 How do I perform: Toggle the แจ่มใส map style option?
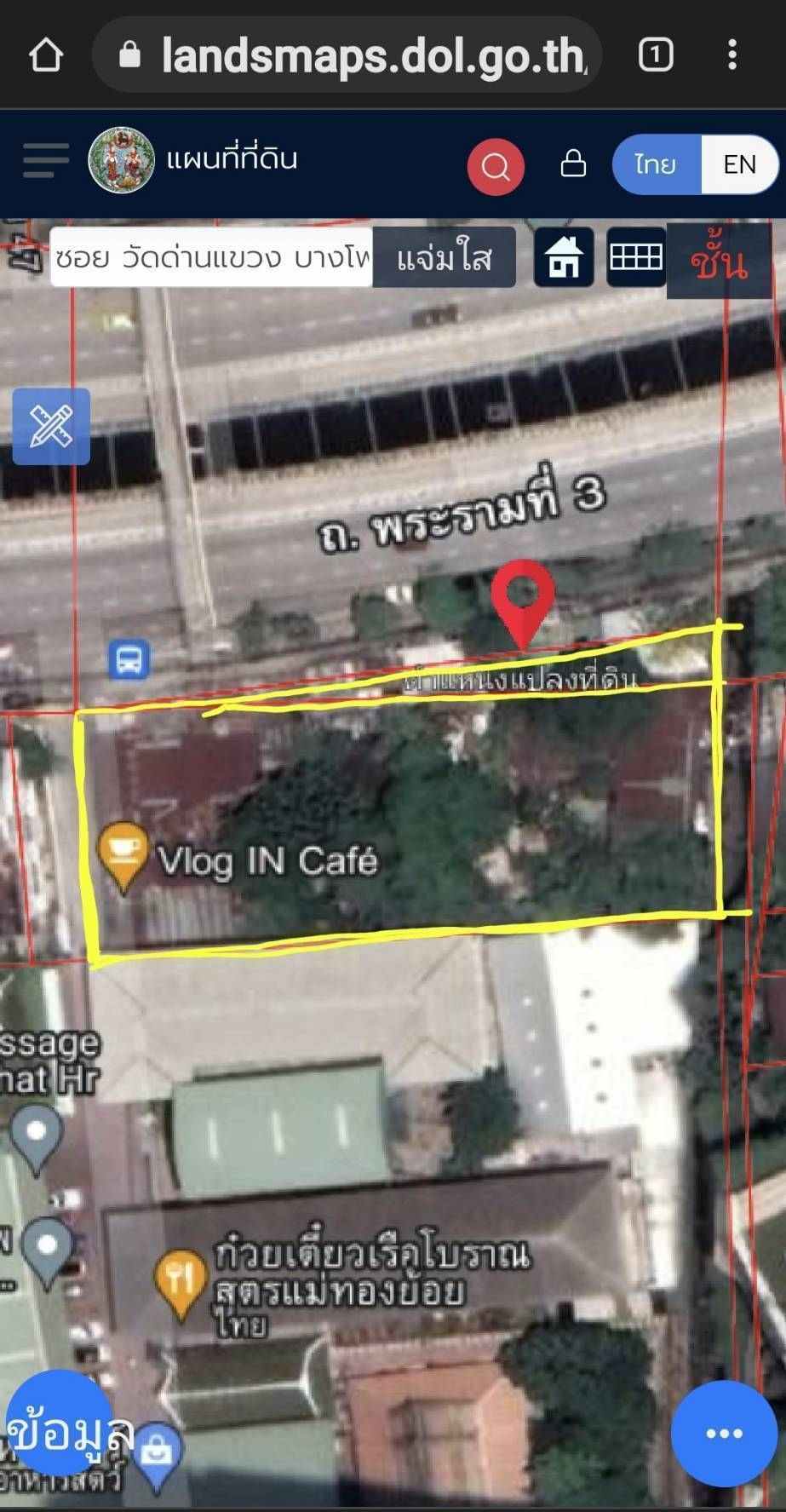coord(445,259)
